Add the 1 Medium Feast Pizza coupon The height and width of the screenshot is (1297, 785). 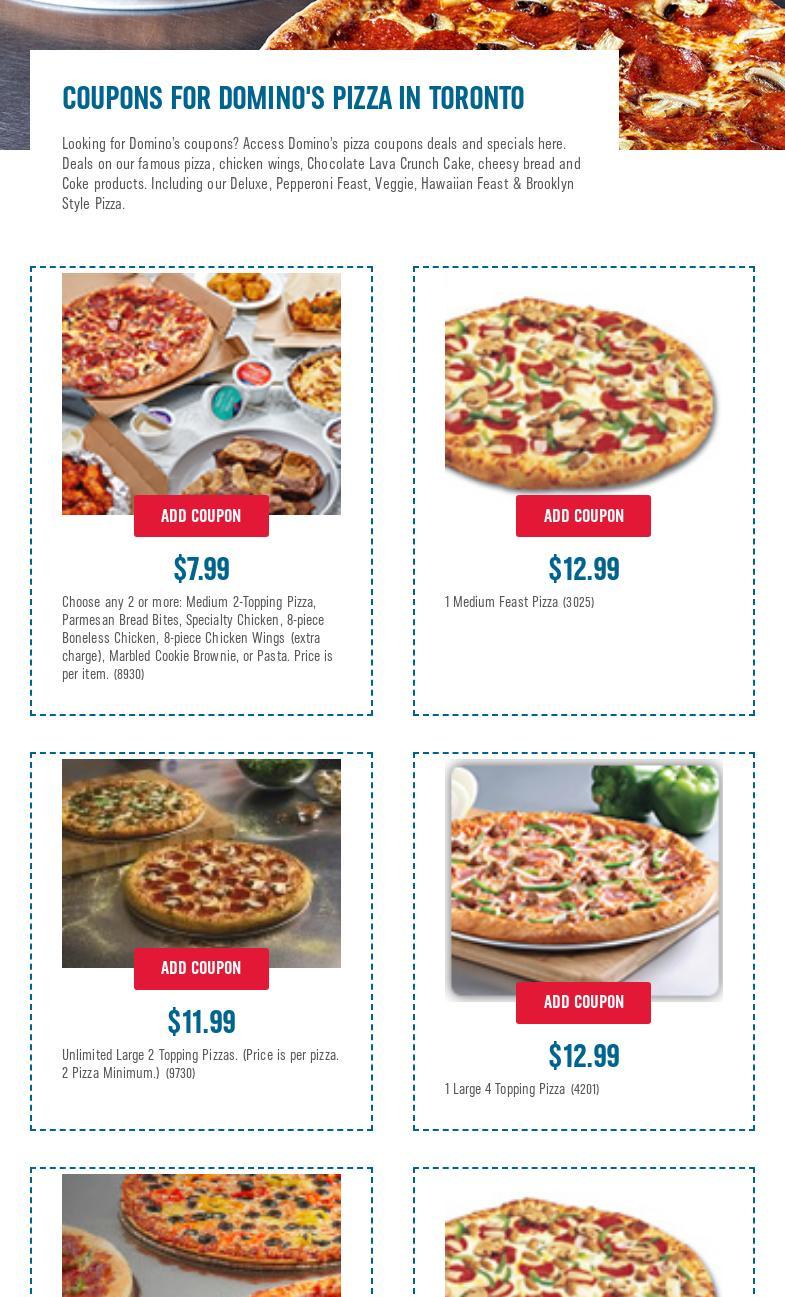(583, 516)
